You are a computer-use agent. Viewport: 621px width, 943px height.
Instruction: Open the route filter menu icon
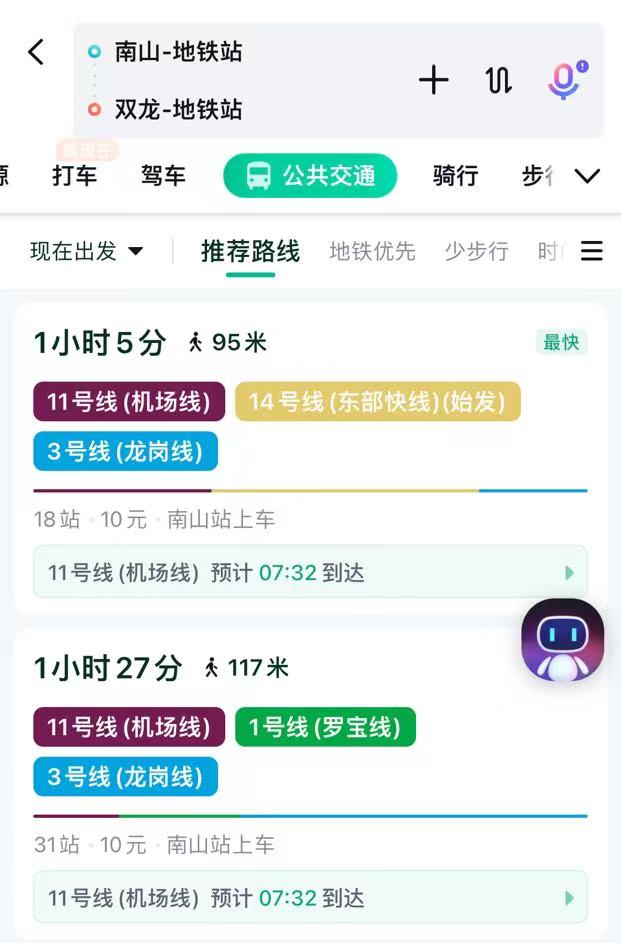click(592, 251)
